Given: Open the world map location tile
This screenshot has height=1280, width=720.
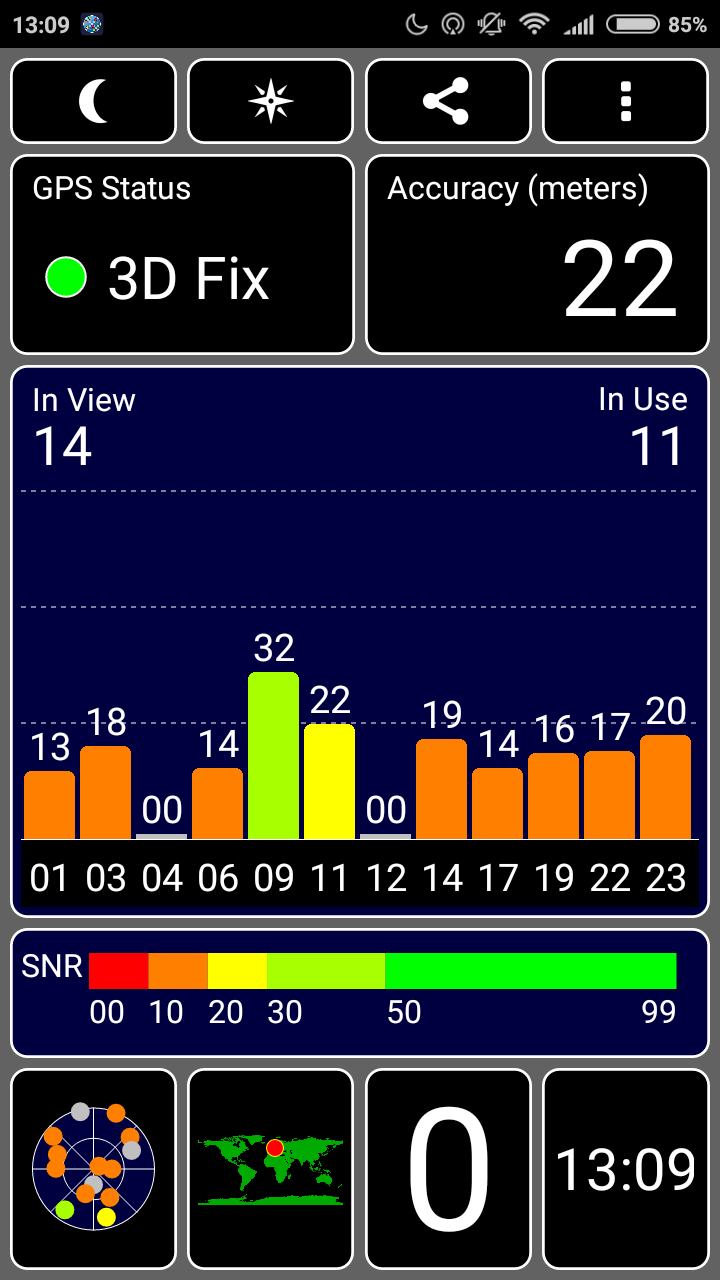Looking at the screenshot, I should [x=270, y=1168].
